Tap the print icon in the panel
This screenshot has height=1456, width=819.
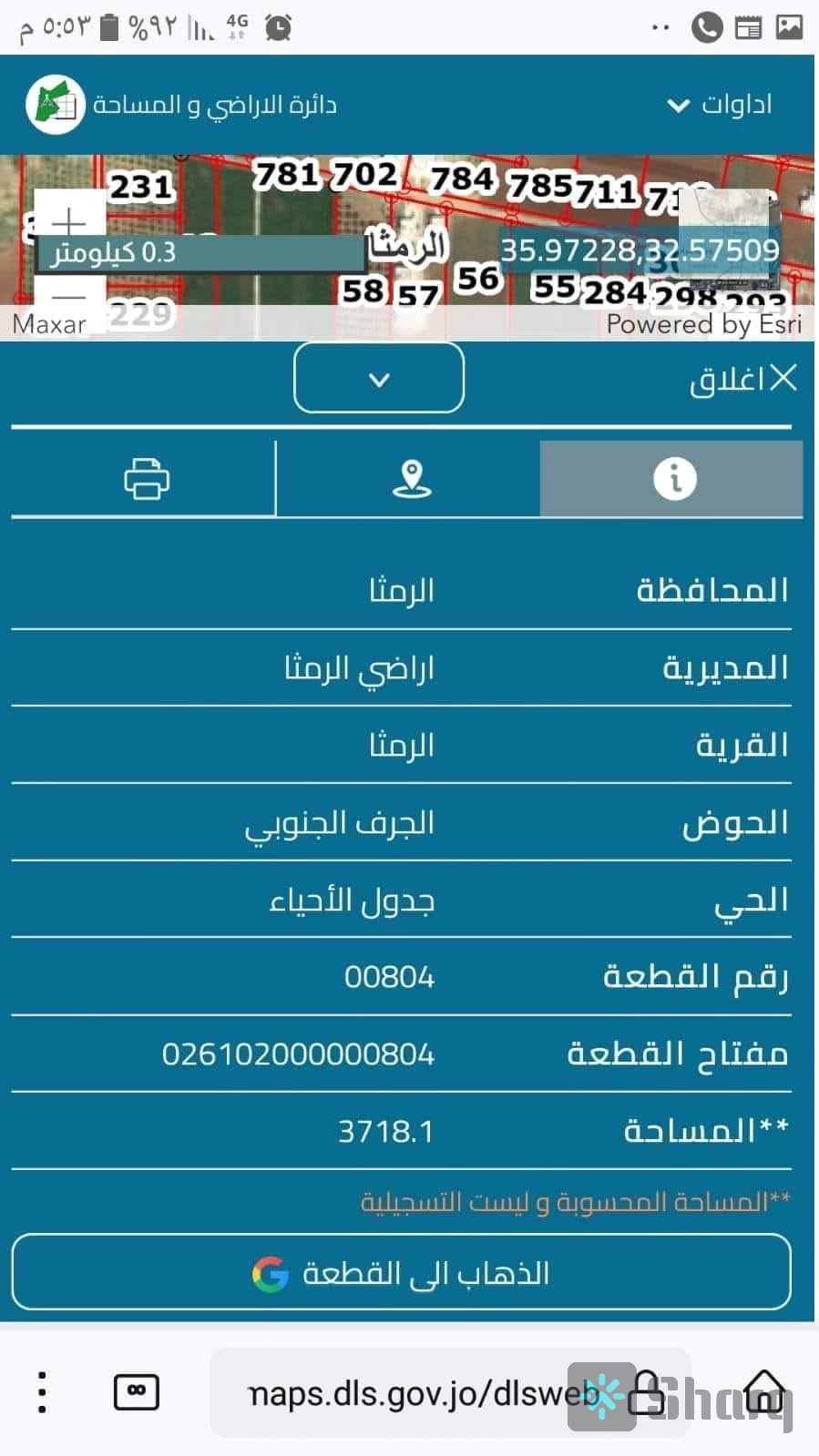146,478
